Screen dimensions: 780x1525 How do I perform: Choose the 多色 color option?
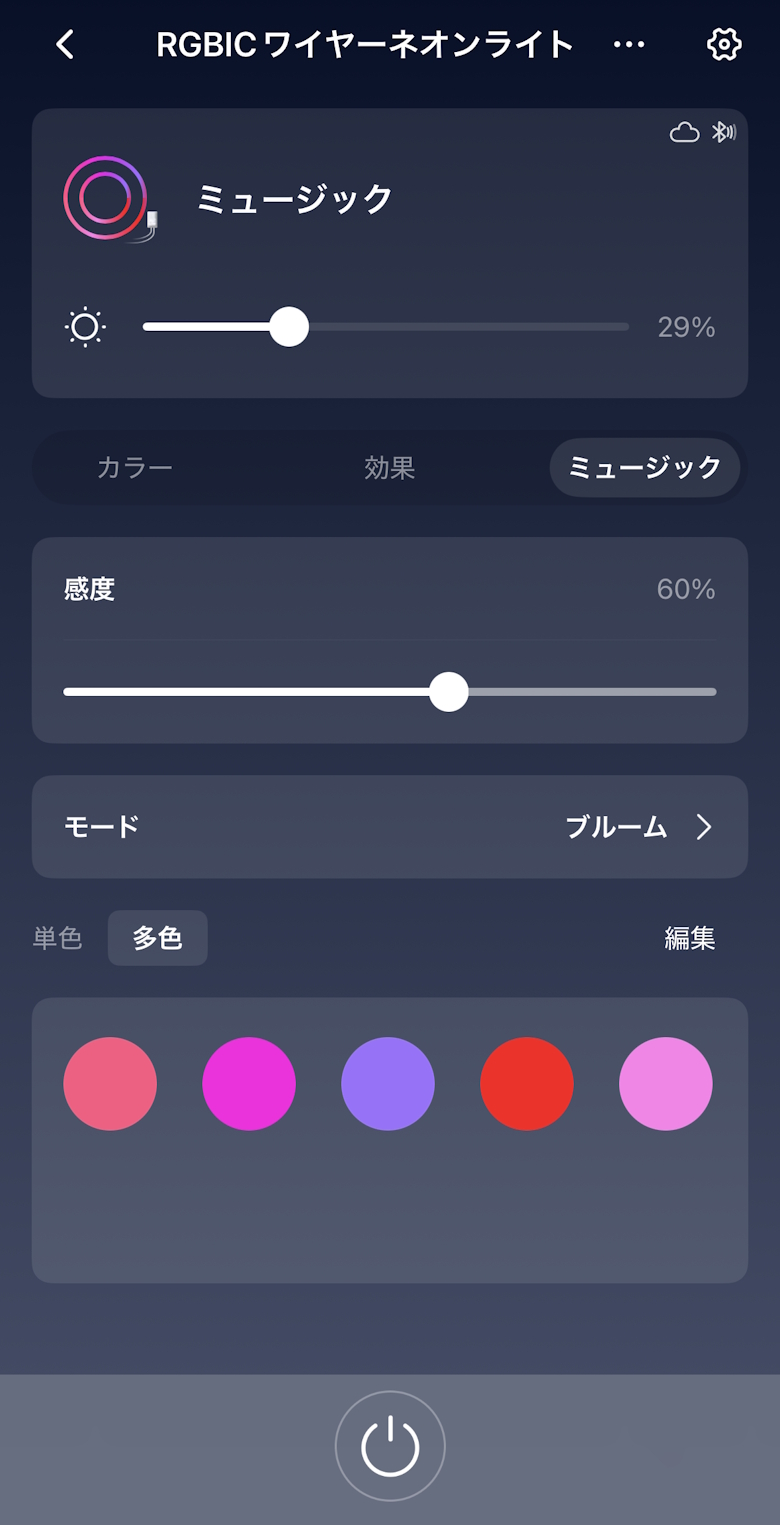[158, 938]
